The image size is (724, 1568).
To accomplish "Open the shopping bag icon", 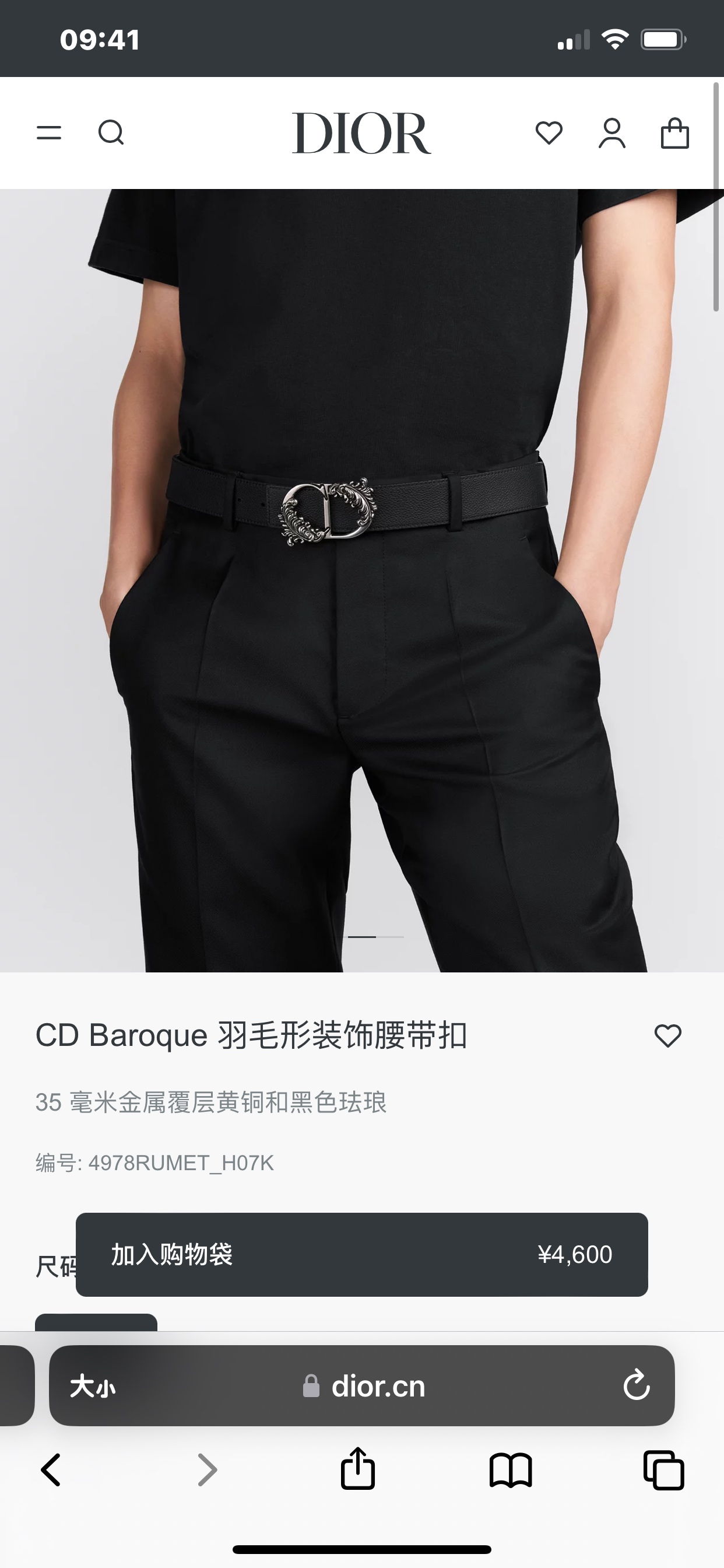I will pyautogui.click(x=673, y=134).
